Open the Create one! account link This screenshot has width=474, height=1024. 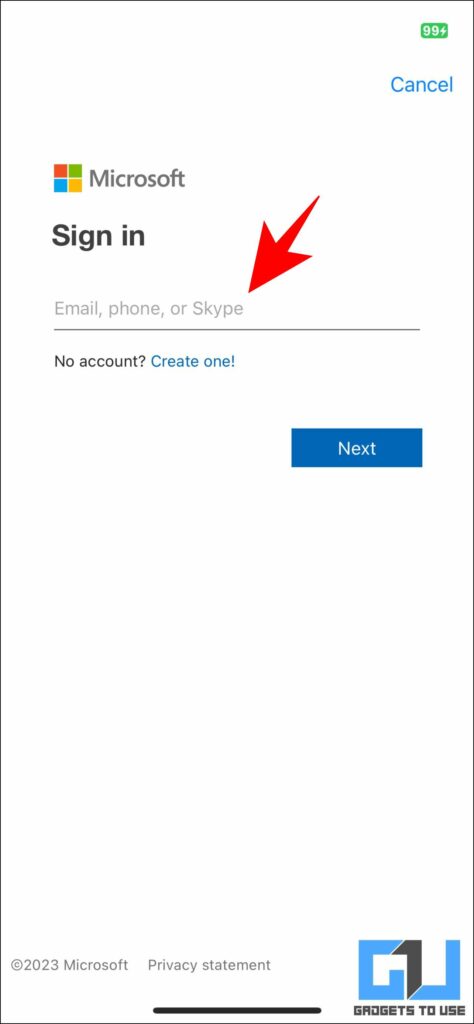pos(193,361)
